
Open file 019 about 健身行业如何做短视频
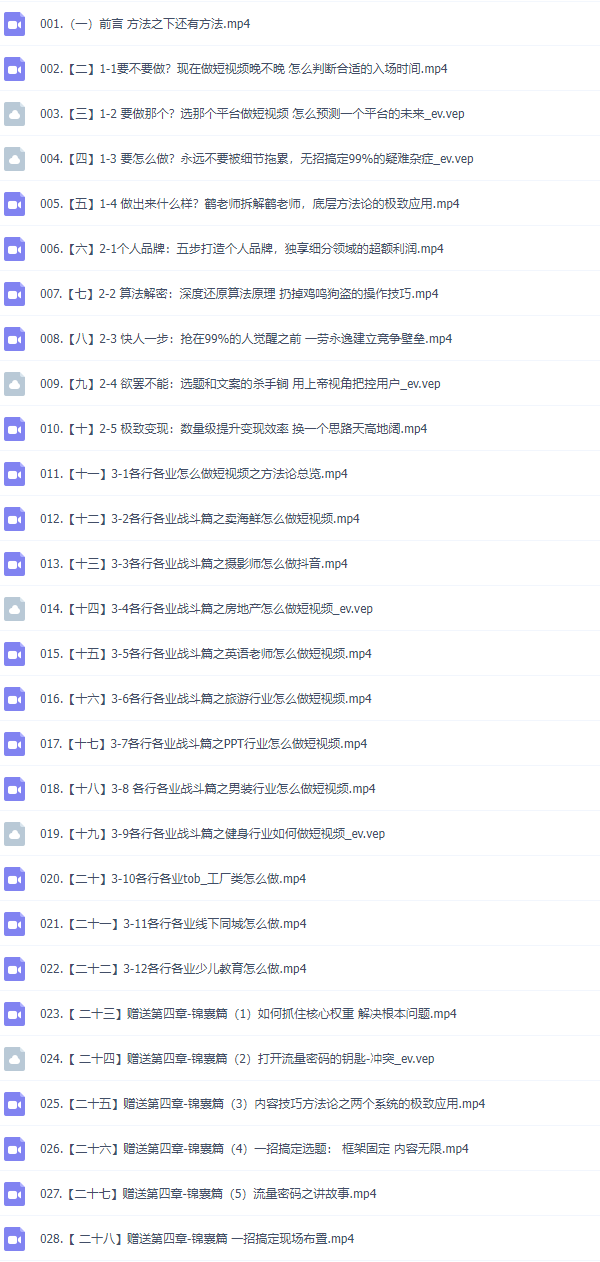(212, 833)
